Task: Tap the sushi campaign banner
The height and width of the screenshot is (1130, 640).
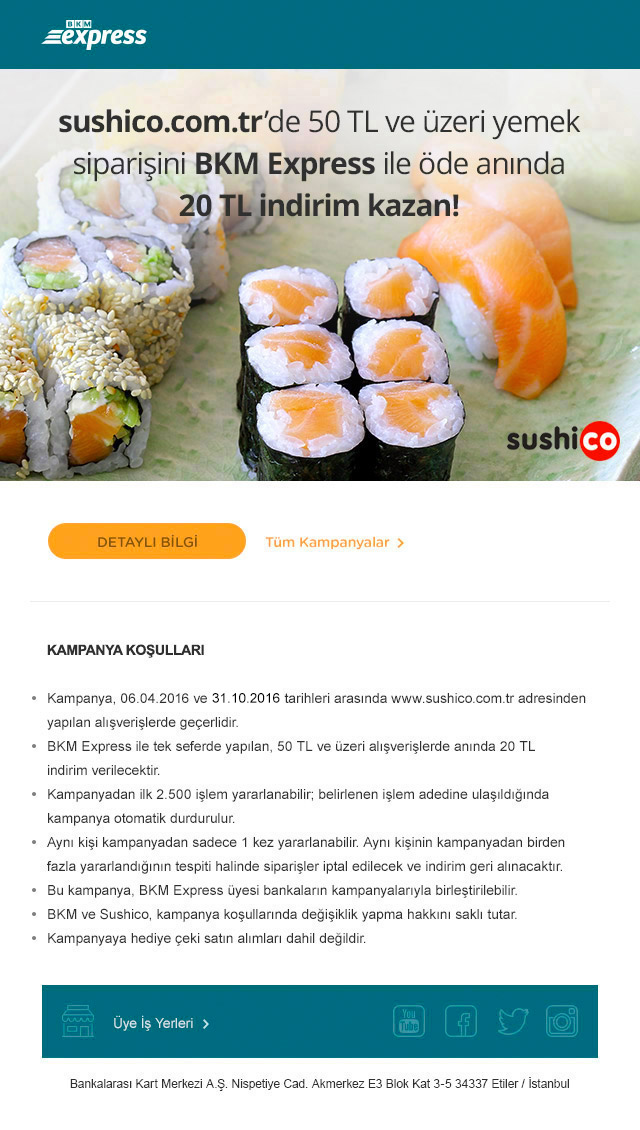Action: coord(320,275)
